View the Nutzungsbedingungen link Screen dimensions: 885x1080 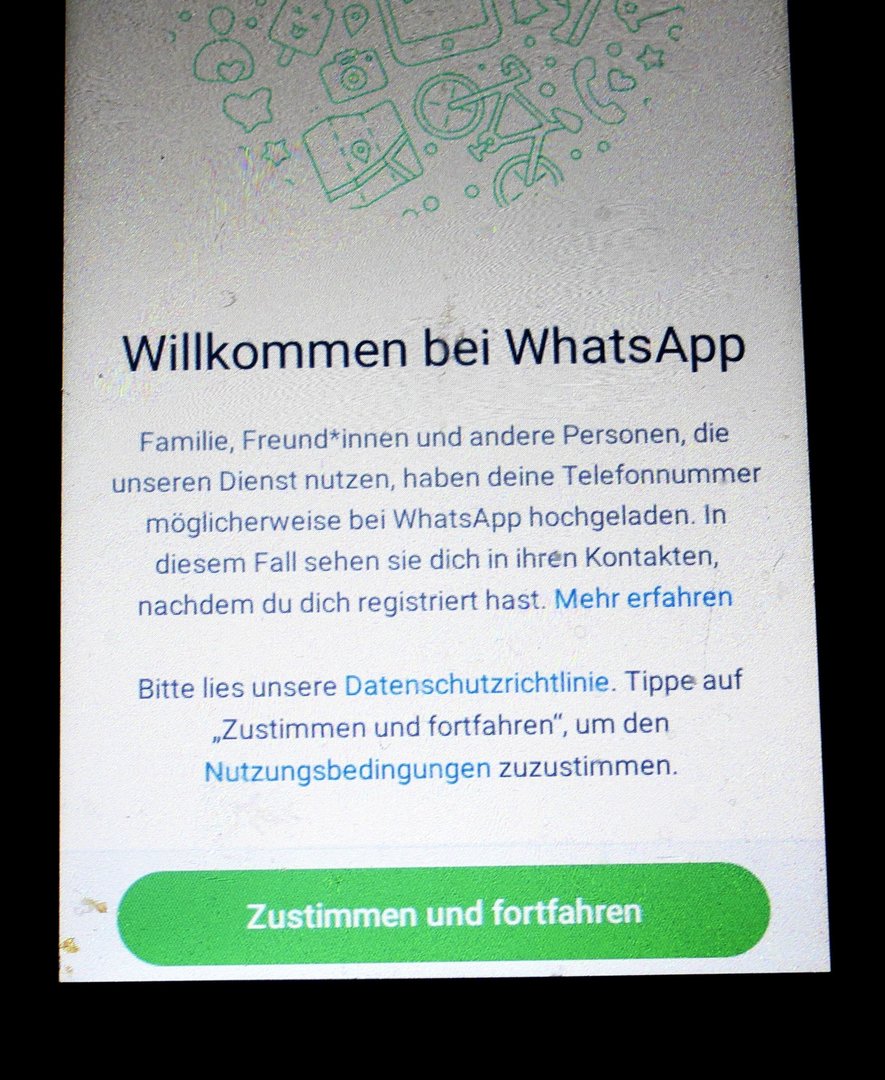pos(347,769)
